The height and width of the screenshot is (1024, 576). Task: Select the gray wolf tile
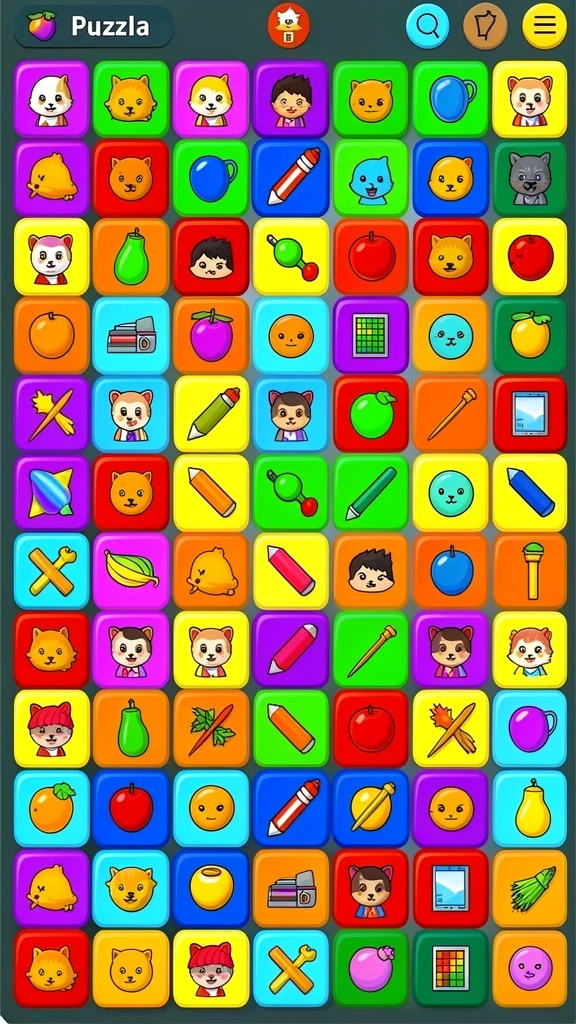(x=530, y=178)
